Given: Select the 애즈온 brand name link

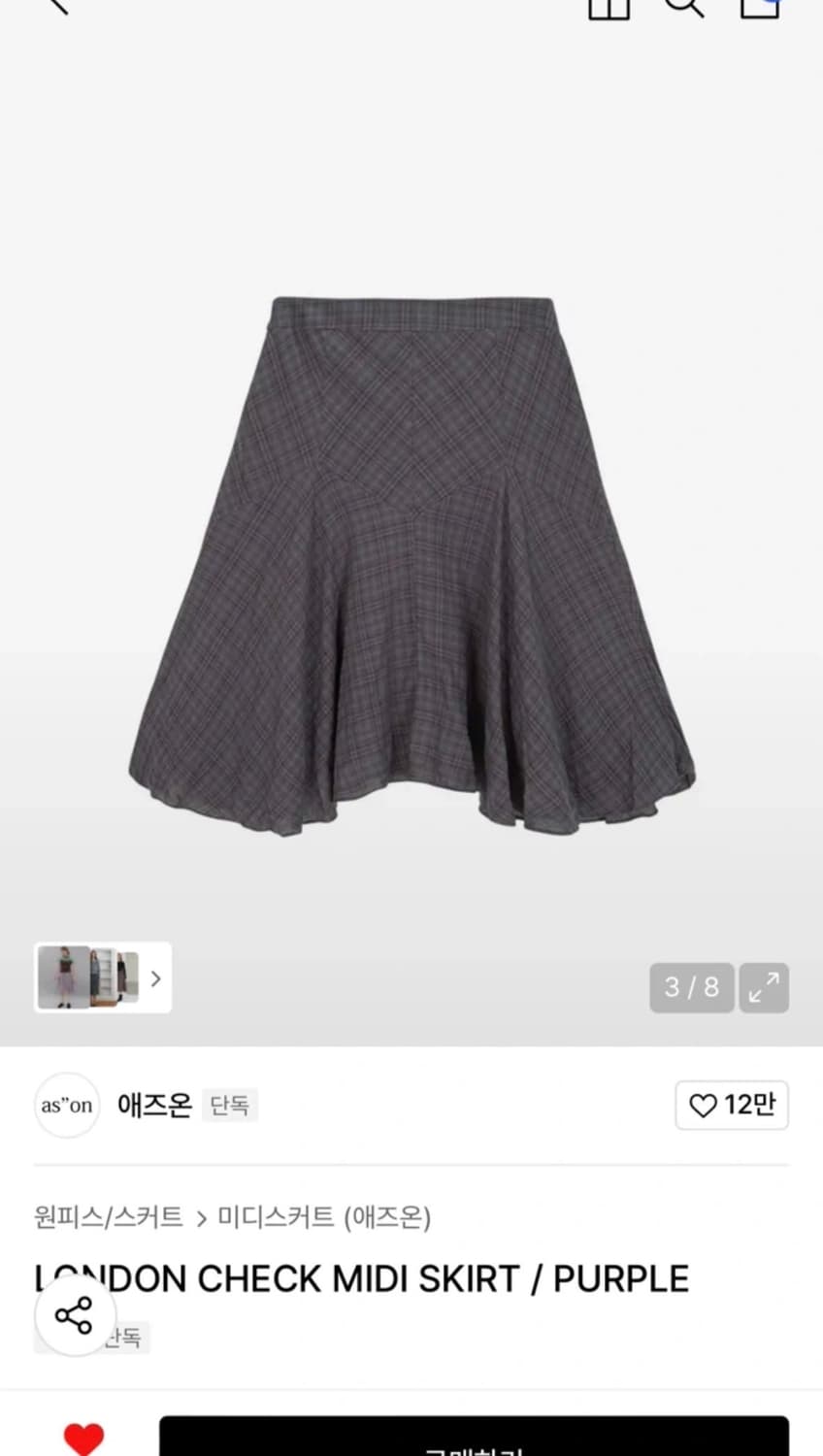Looking at the screenshot, I should point(155,1106).
